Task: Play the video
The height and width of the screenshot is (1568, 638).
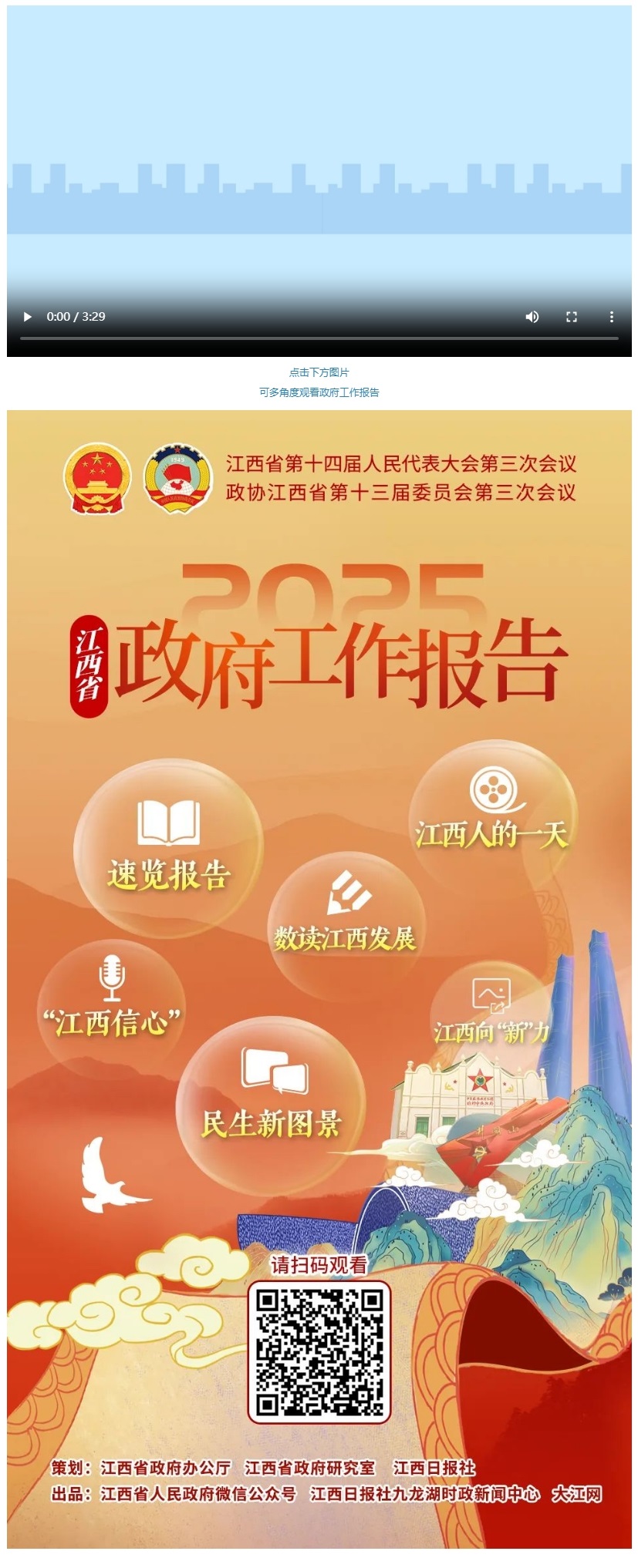Action: pos(28,317)
